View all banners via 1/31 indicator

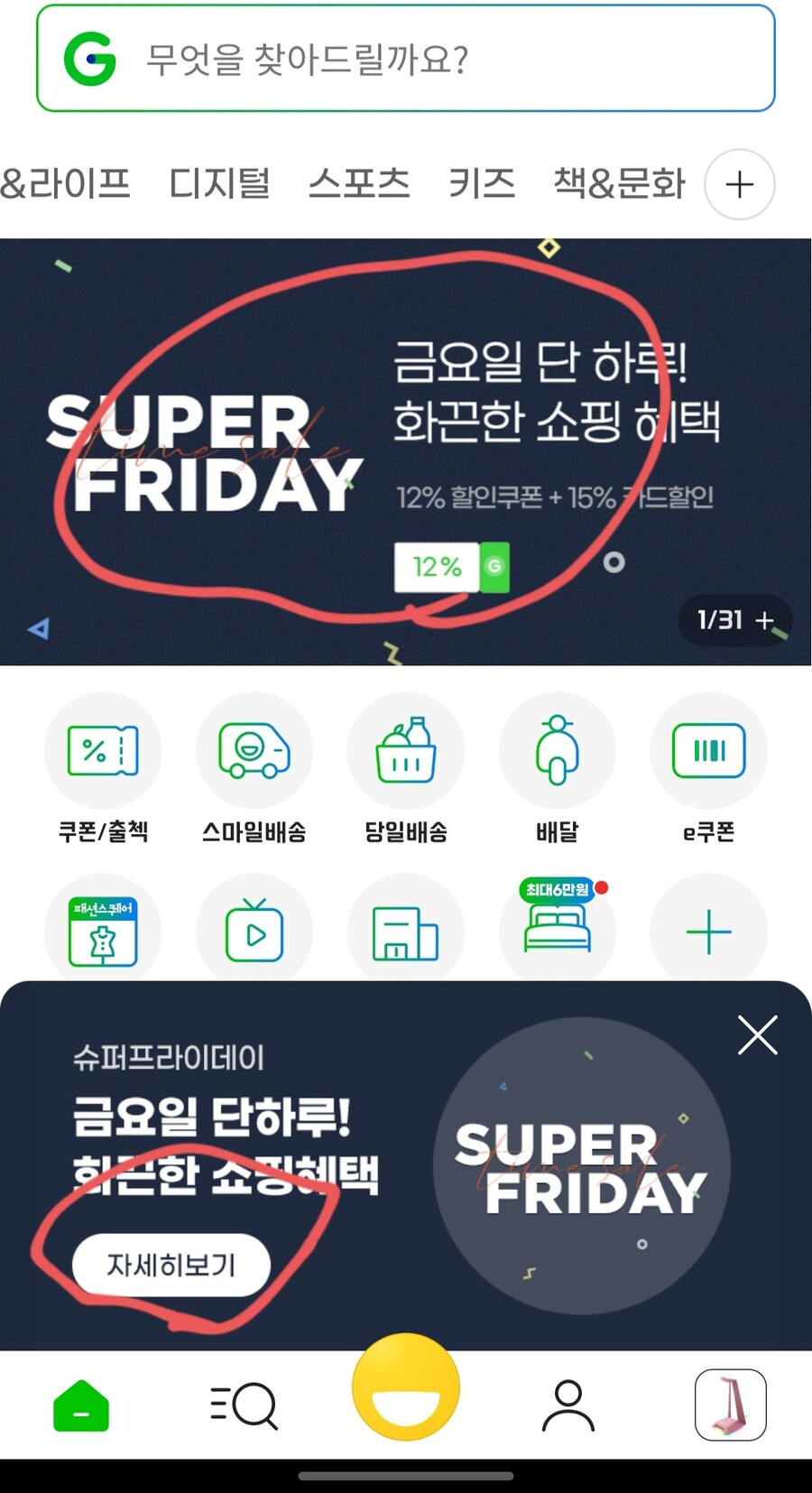point(735,620)
